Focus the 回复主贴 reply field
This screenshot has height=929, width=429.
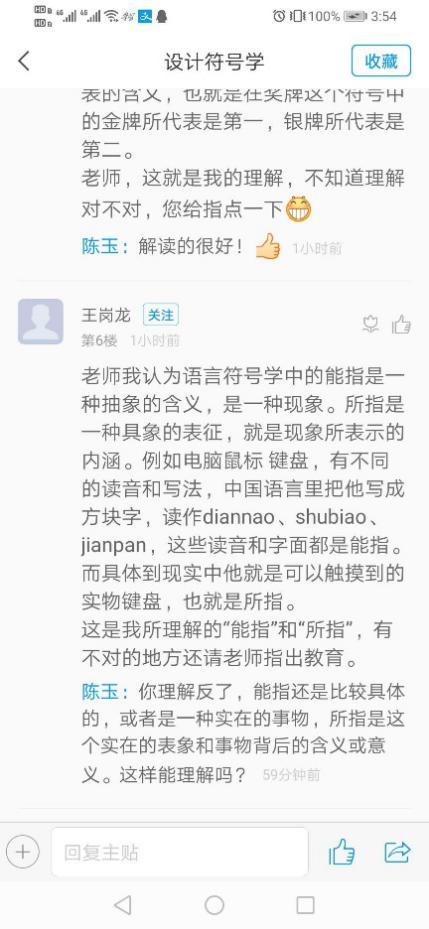click(180, 853)
